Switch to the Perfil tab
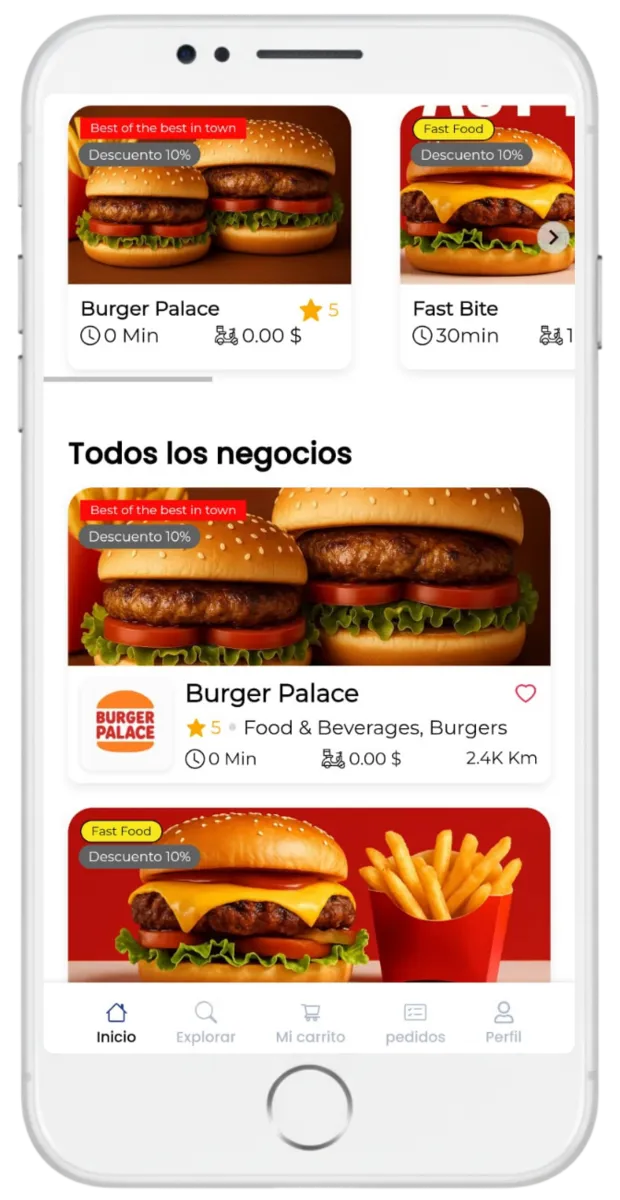The width and height of the screenshot is (620, 1200). tap(503, 1023)
